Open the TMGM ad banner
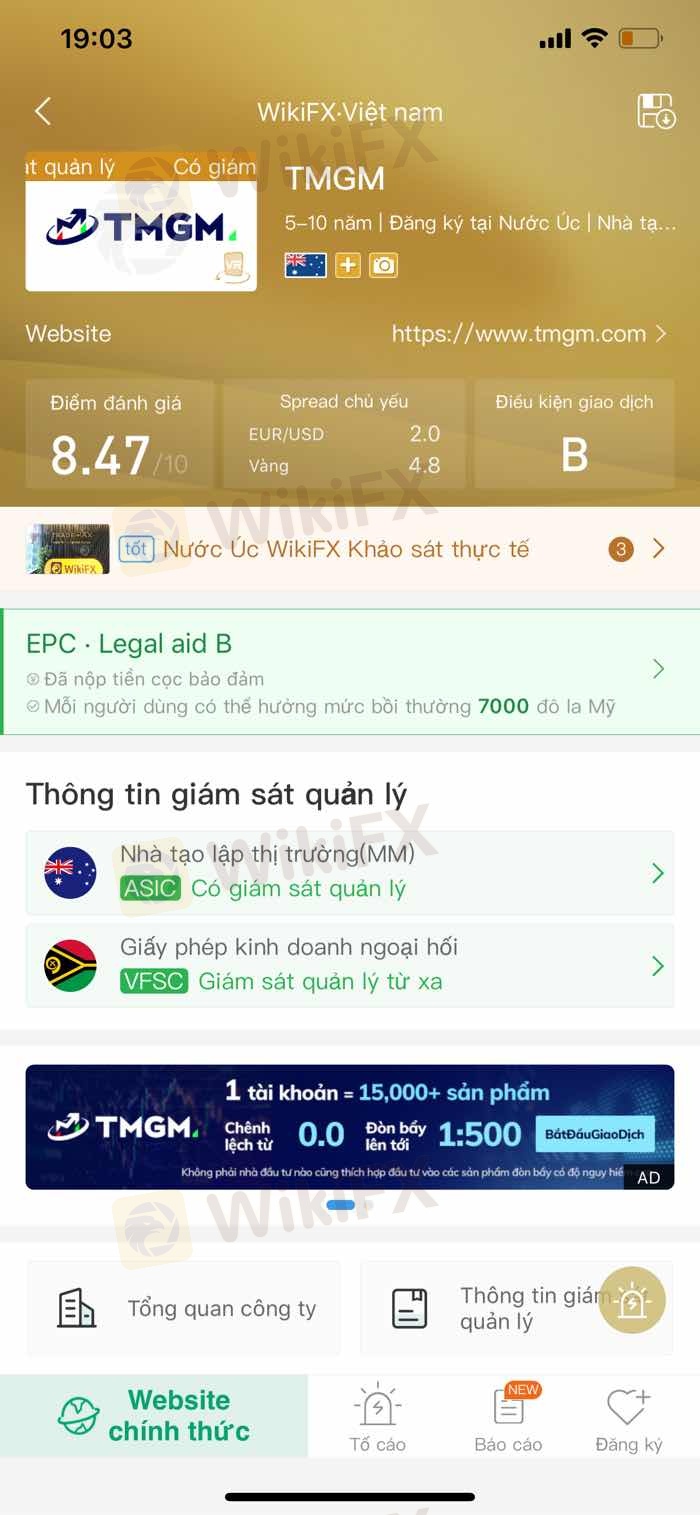 point(349,1127)
